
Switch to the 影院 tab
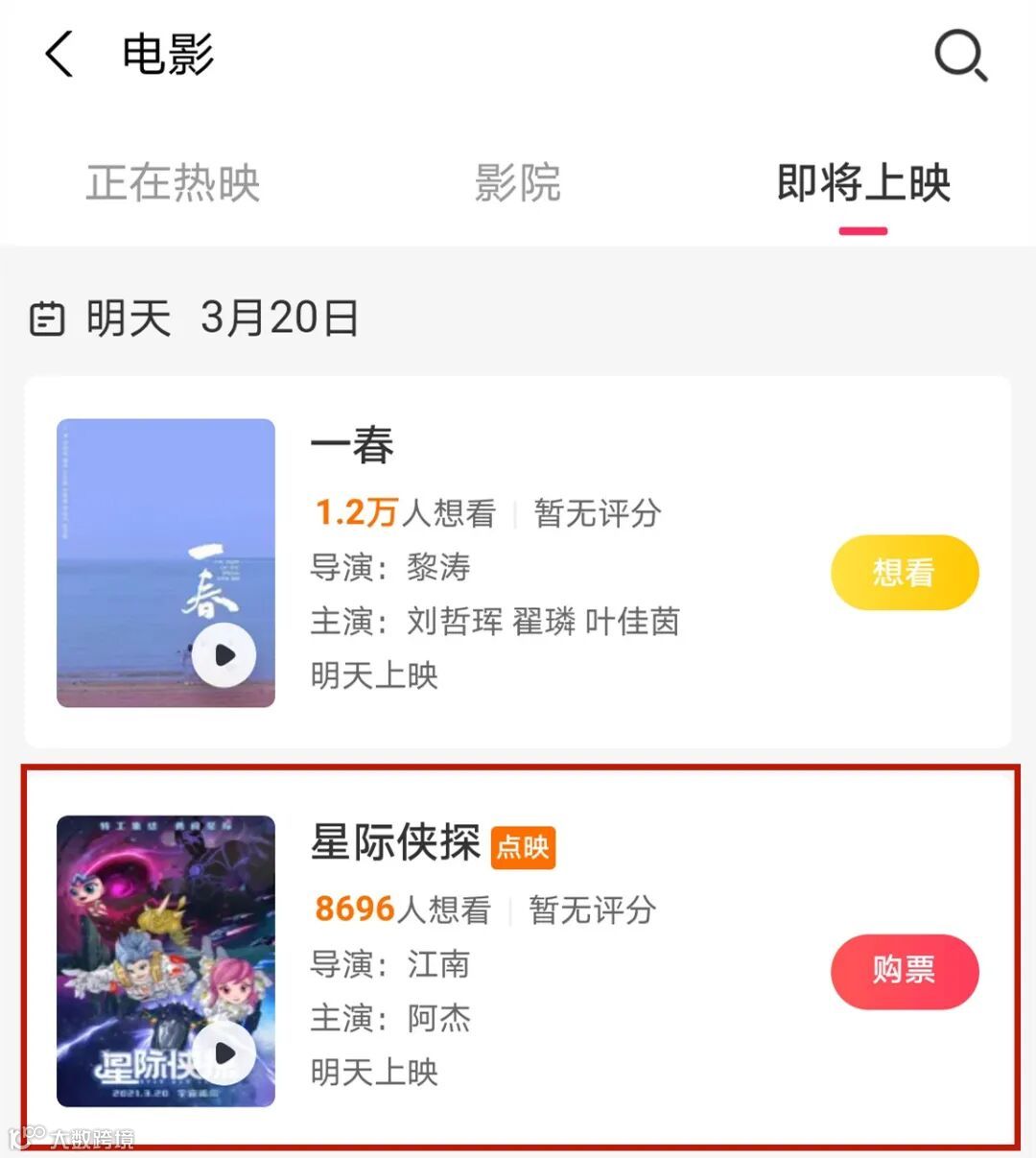[518, 182]
